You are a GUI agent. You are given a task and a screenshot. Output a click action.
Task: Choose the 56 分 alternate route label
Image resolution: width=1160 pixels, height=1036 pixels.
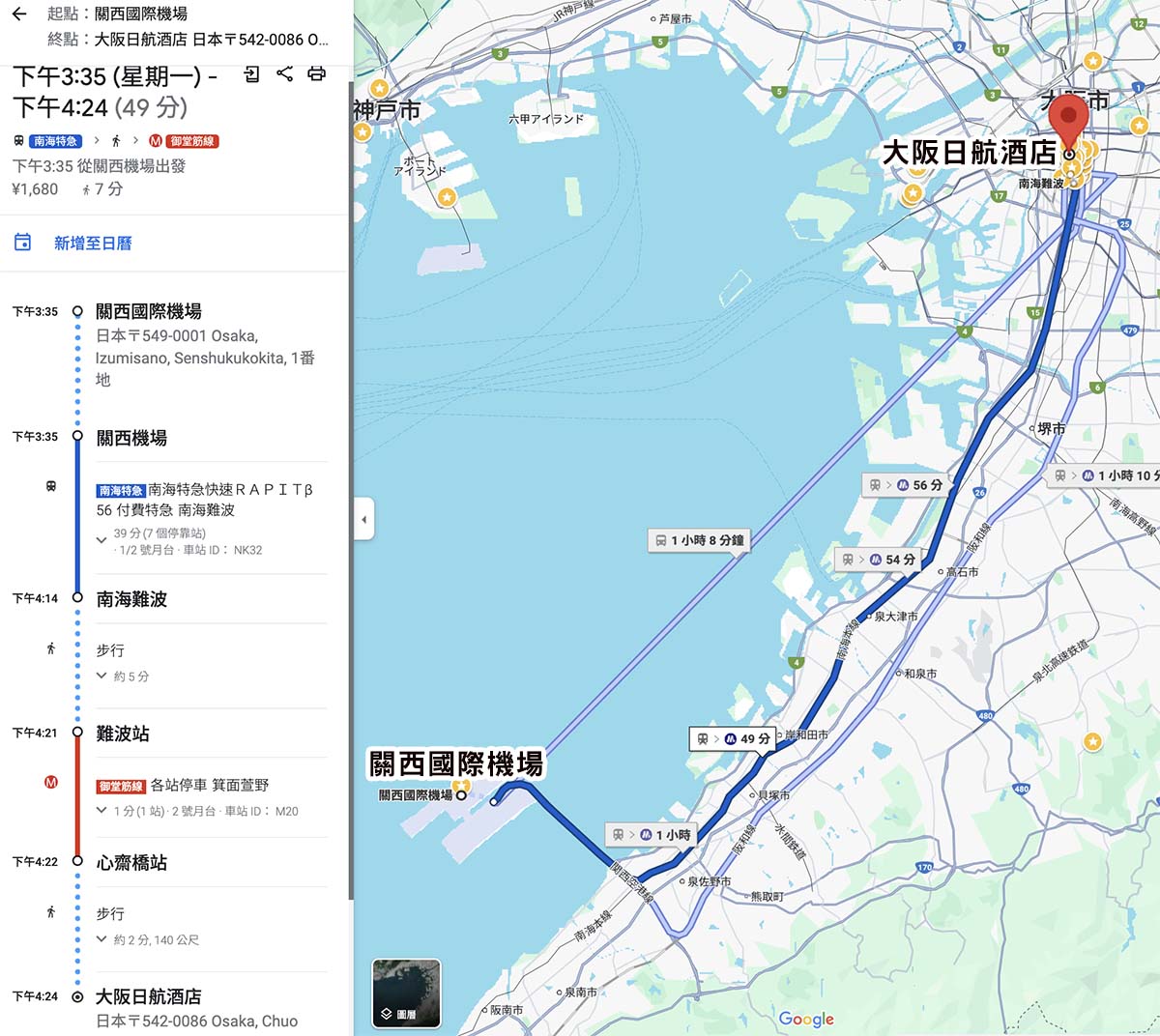click(906, 485)
